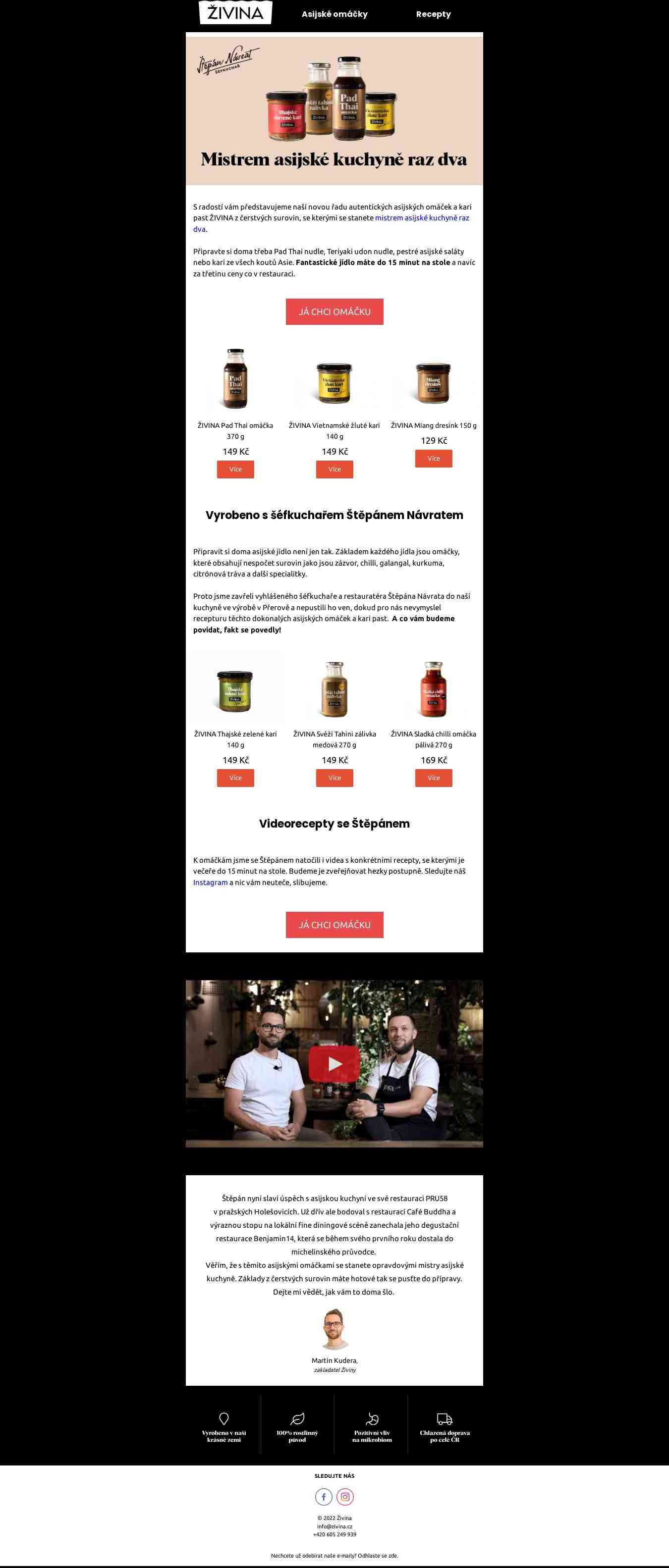Open the Recepty menu link

pyautogui.click(x=433, y=14)
